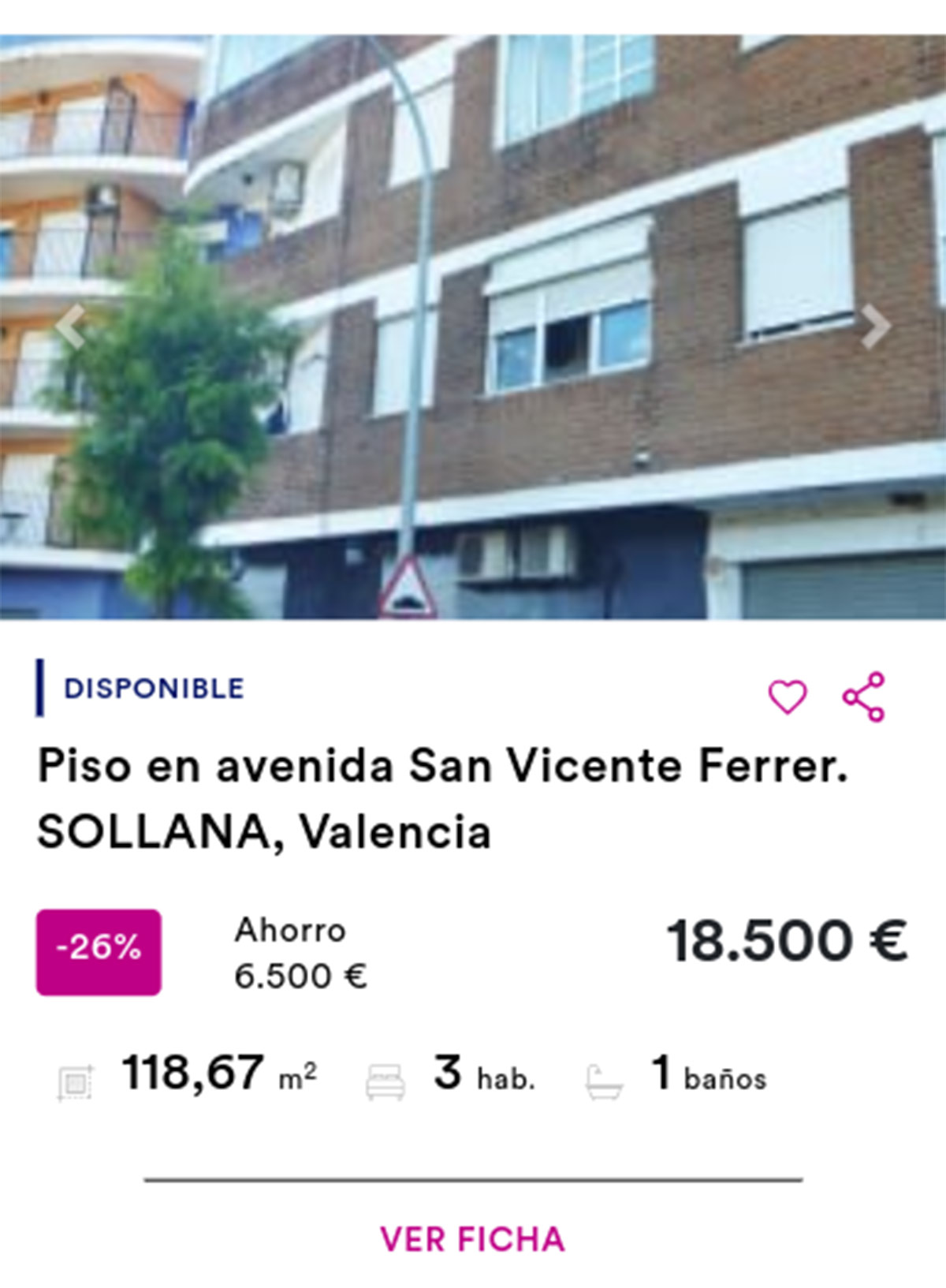Click the pink share network nodes icon
946x1288 pixels.
pos(864,697)
